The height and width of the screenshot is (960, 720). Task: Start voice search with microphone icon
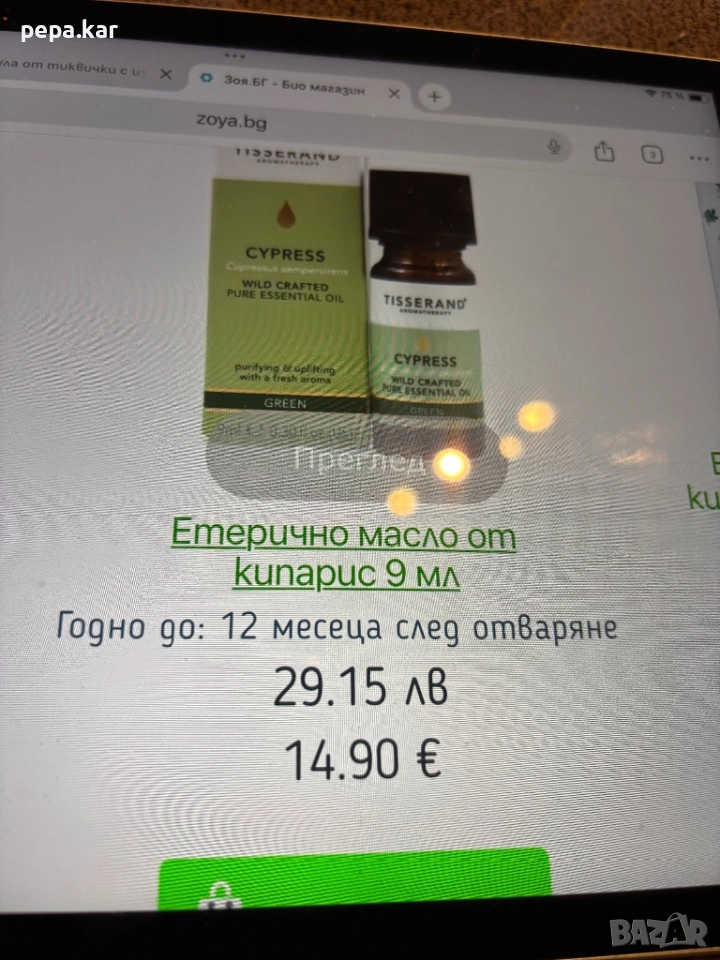(554, 147)
